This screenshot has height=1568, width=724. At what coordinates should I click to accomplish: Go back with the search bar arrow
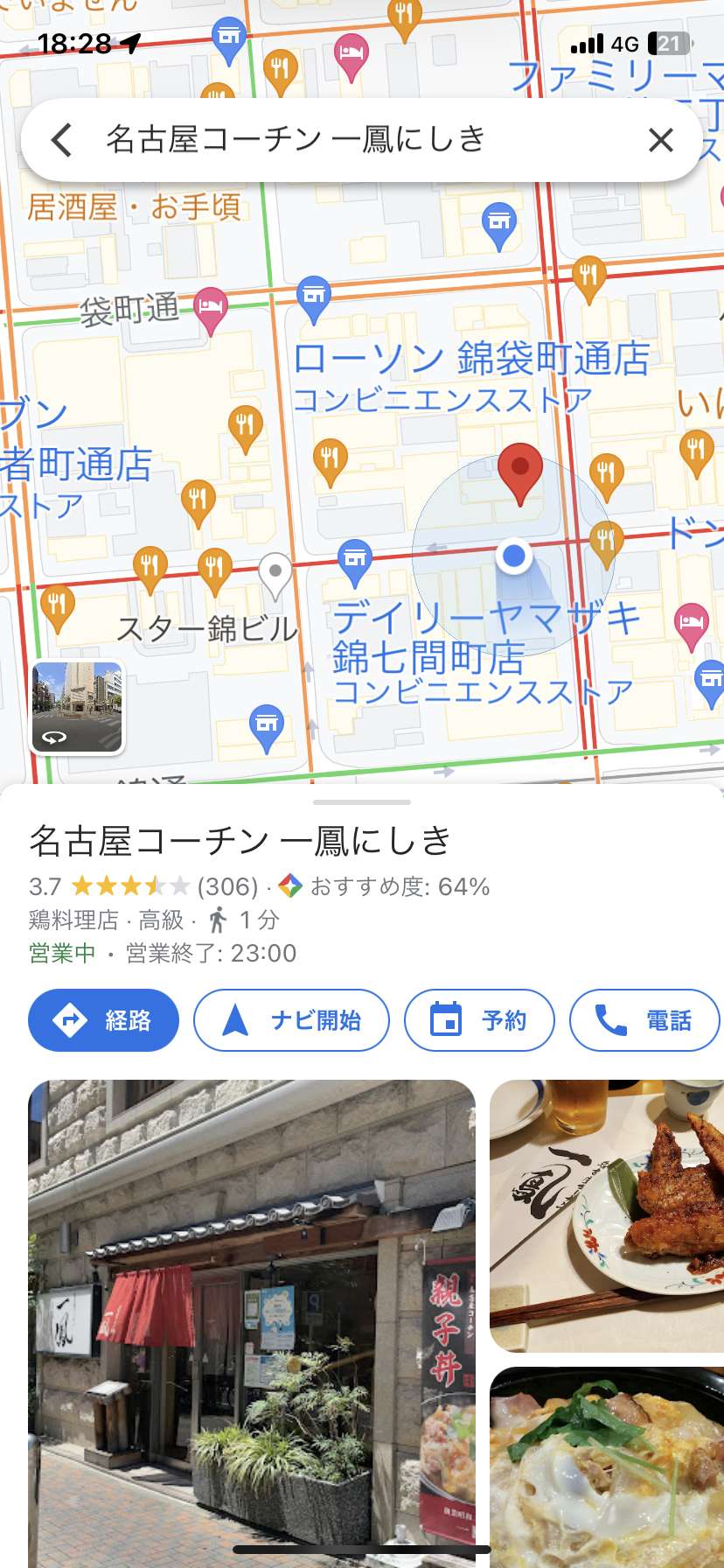[61, 140]
